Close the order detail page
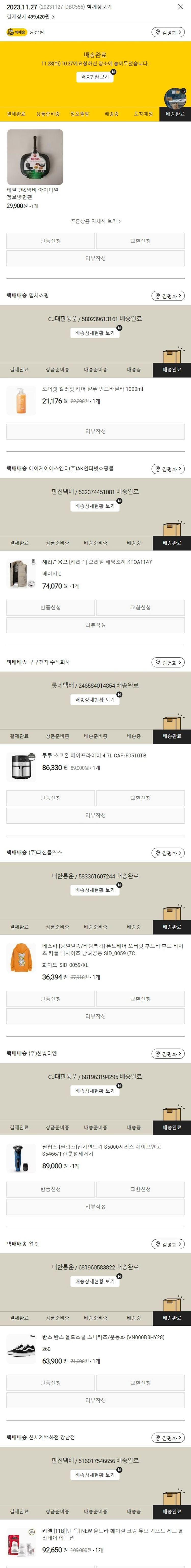The width and height of the screenshot is (191, 1568). [x=181, y=7]
